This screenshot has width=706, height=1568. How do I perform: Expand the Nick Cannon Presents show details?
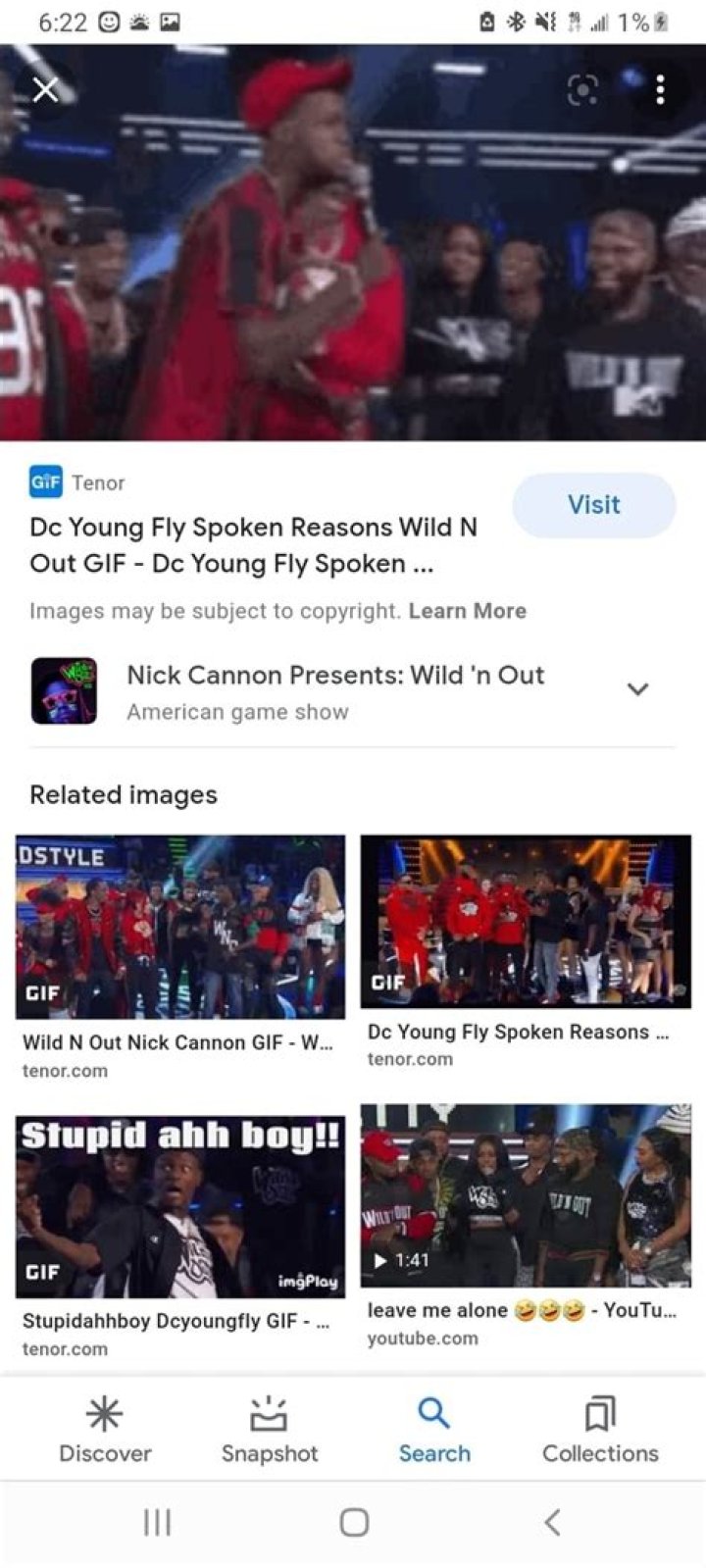tap(638, 689)
